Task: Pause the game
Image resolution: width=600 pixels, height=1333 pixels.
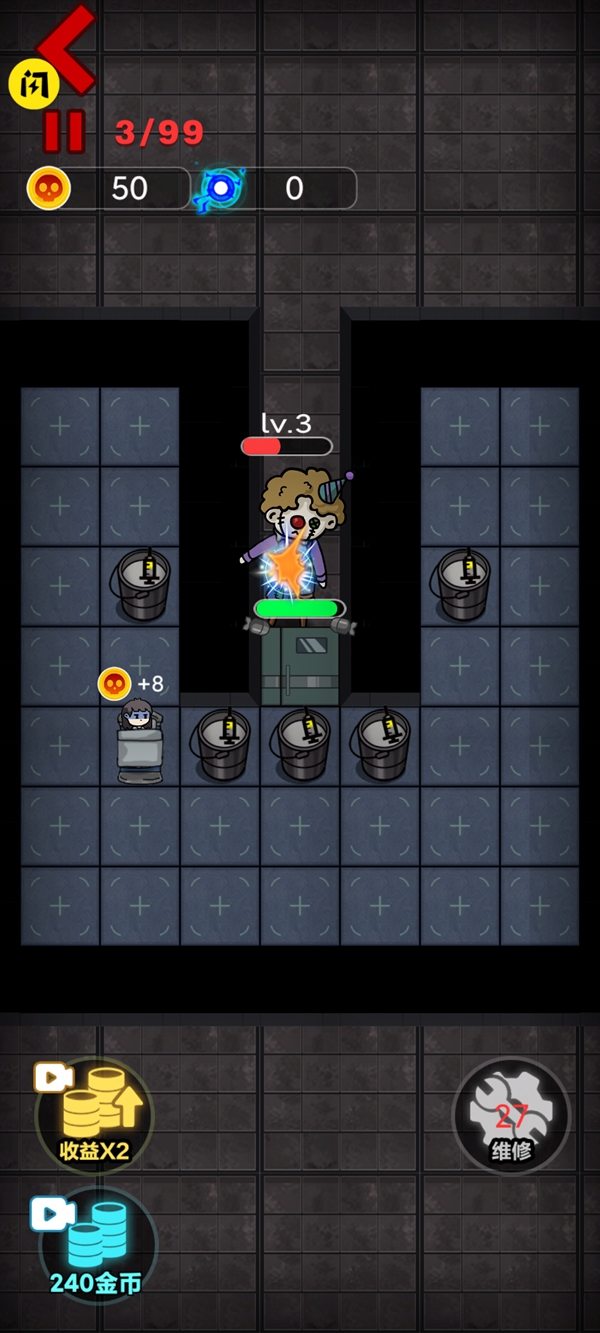Action: tap(64, 131)
